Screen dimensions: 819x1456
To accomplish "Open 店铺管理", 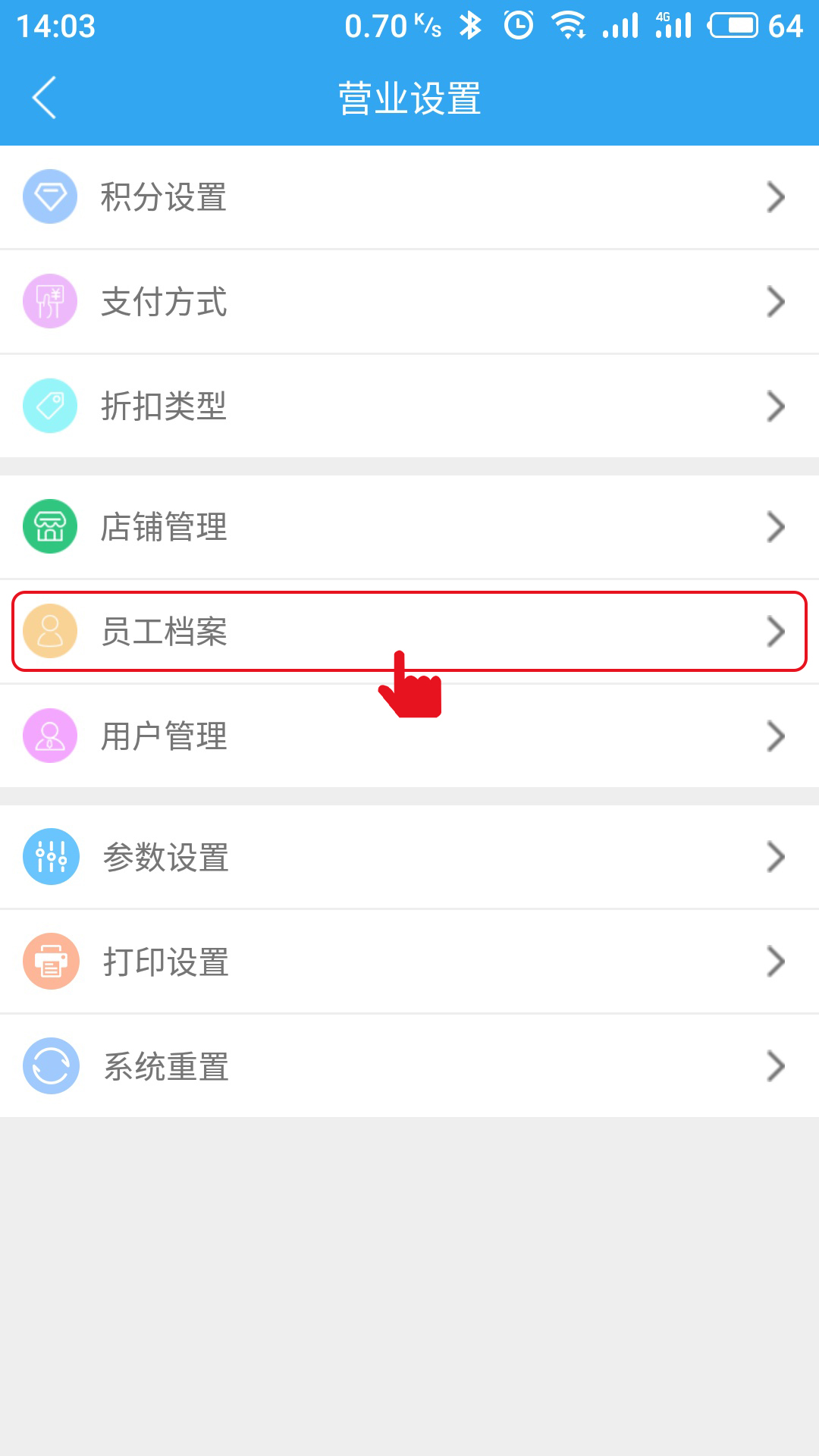I will coord(409,527).
